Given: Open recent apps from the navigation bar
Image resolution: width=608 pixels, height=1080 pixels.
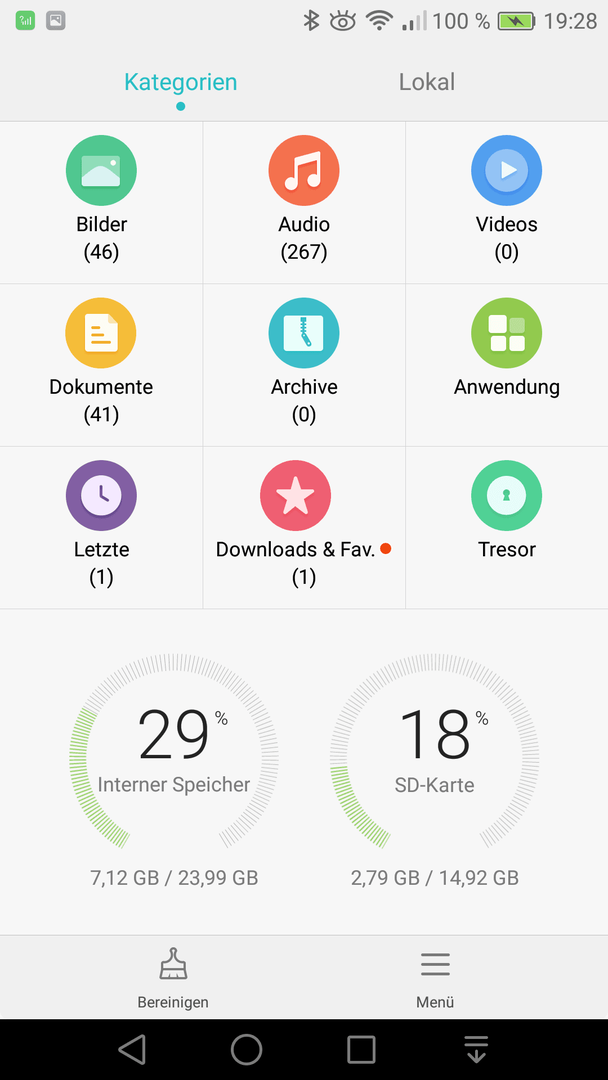Looking at the screenshot, I should (x=361, y=1049).
